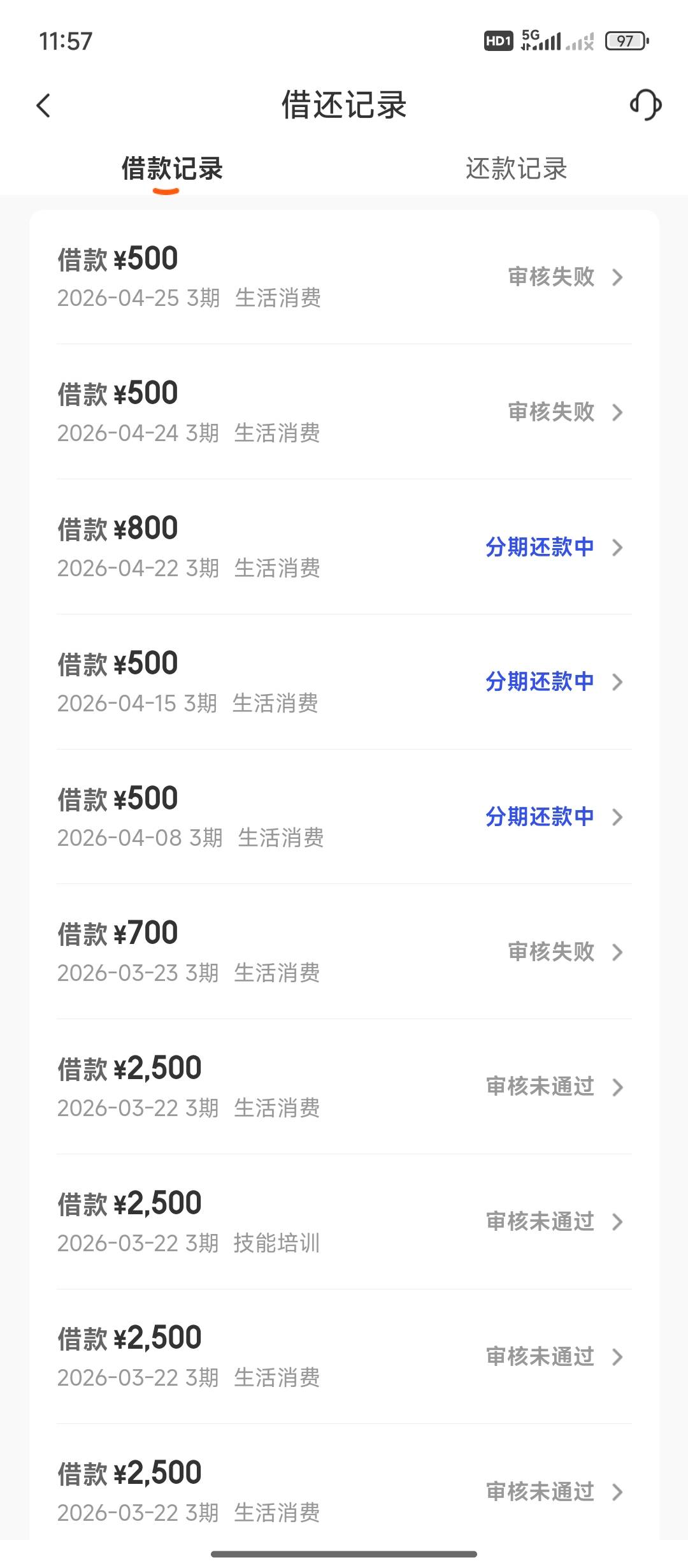688x1568 pixels.
Task: Go back using the top-left arrow
Action: pos(43,105)
